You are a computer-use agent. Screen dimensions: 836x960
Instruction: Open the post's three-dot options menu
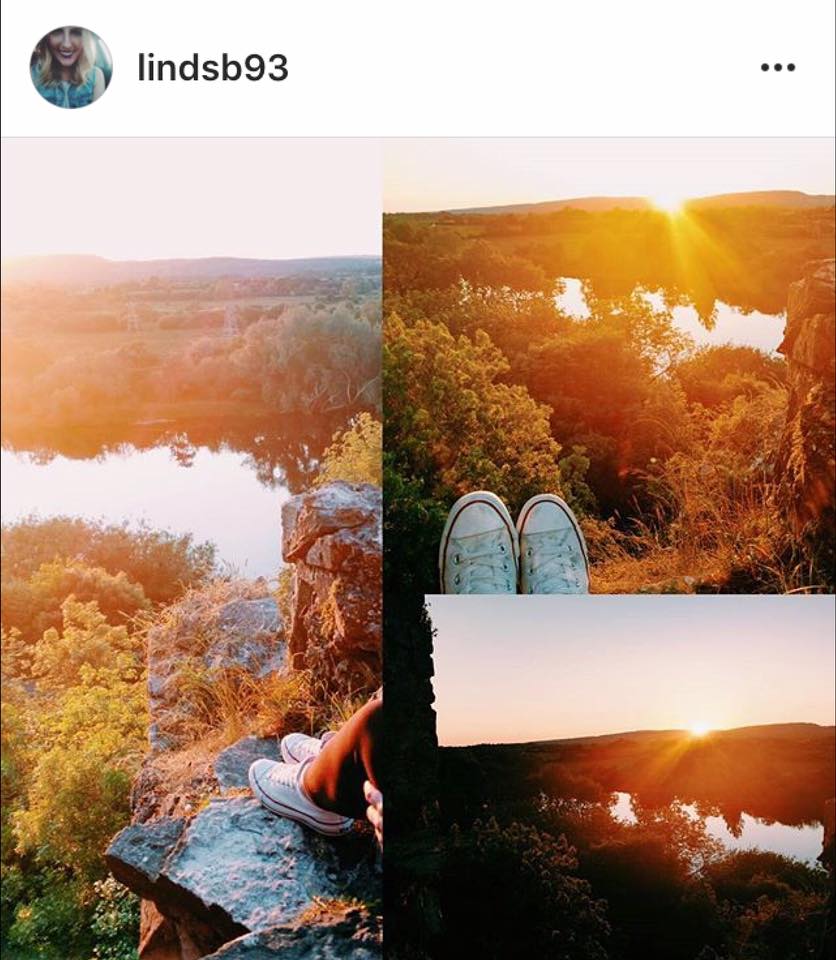(777, 68)
